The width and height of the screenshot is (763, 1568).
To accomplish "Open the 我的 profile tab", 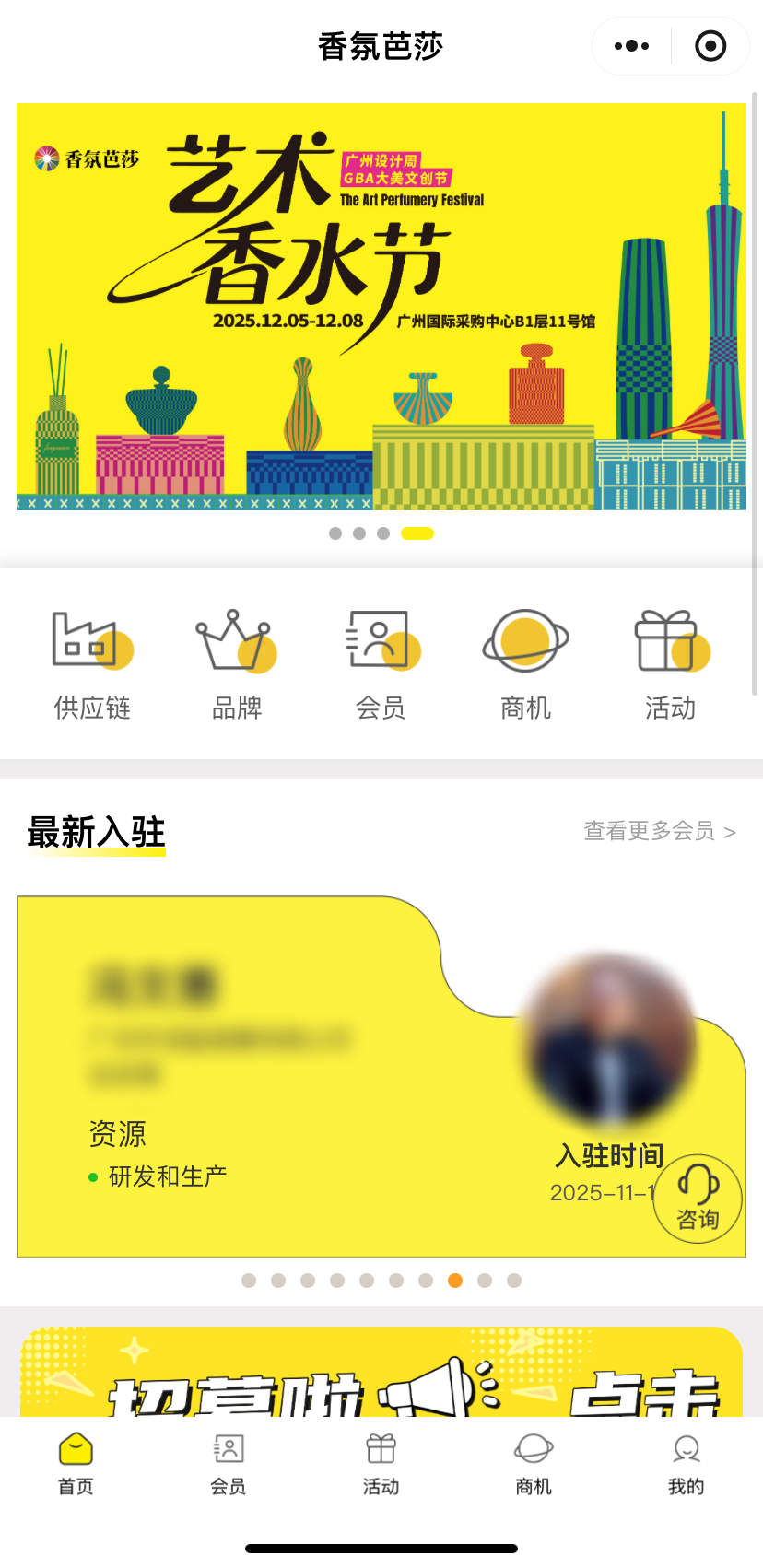I will 686,1463.
